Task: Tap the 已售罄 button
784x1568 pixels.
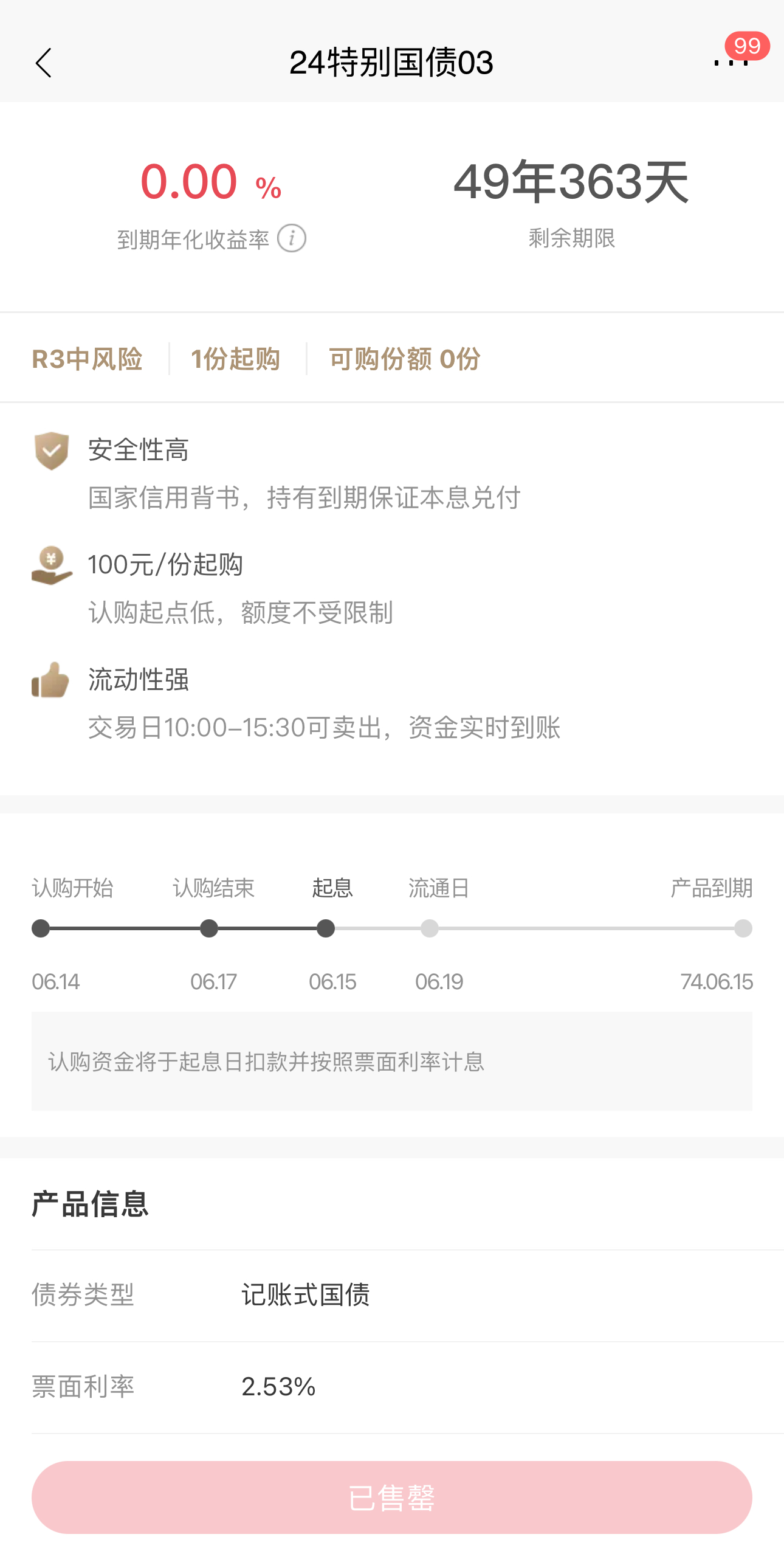Action: tap(392, 1497)
